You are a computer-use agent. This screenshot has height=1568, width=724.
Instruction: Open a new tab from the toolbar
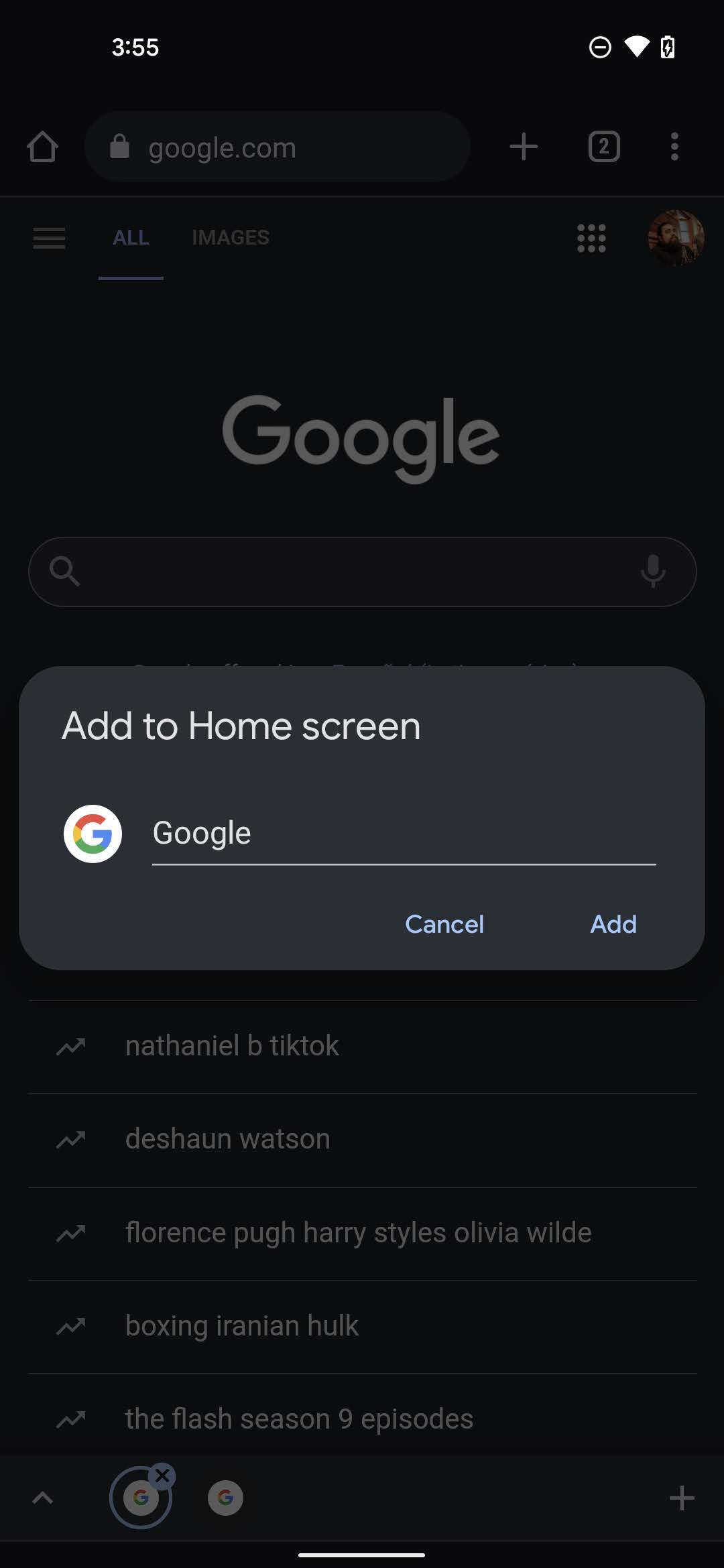click(524, 147)
